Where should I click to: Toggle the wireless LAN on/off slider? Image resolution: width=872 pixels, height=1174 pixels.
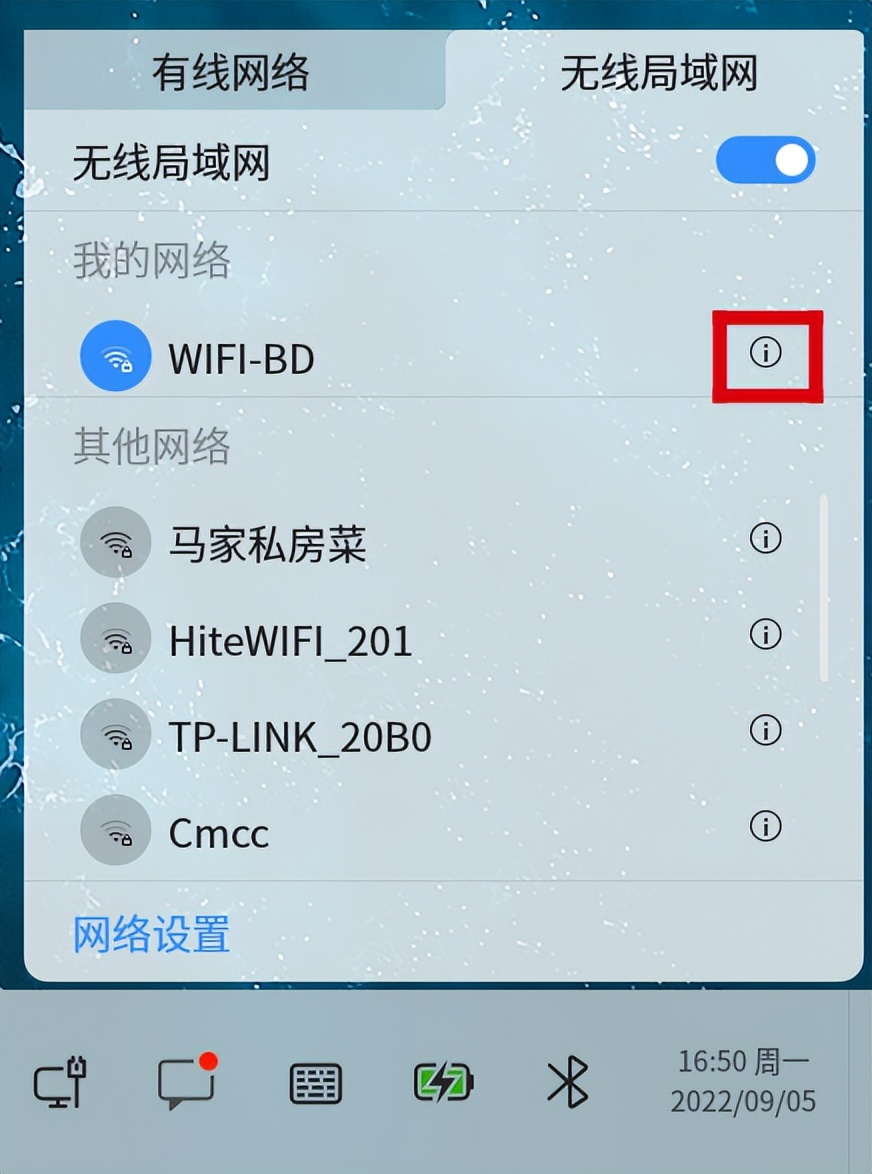[765, 160]
